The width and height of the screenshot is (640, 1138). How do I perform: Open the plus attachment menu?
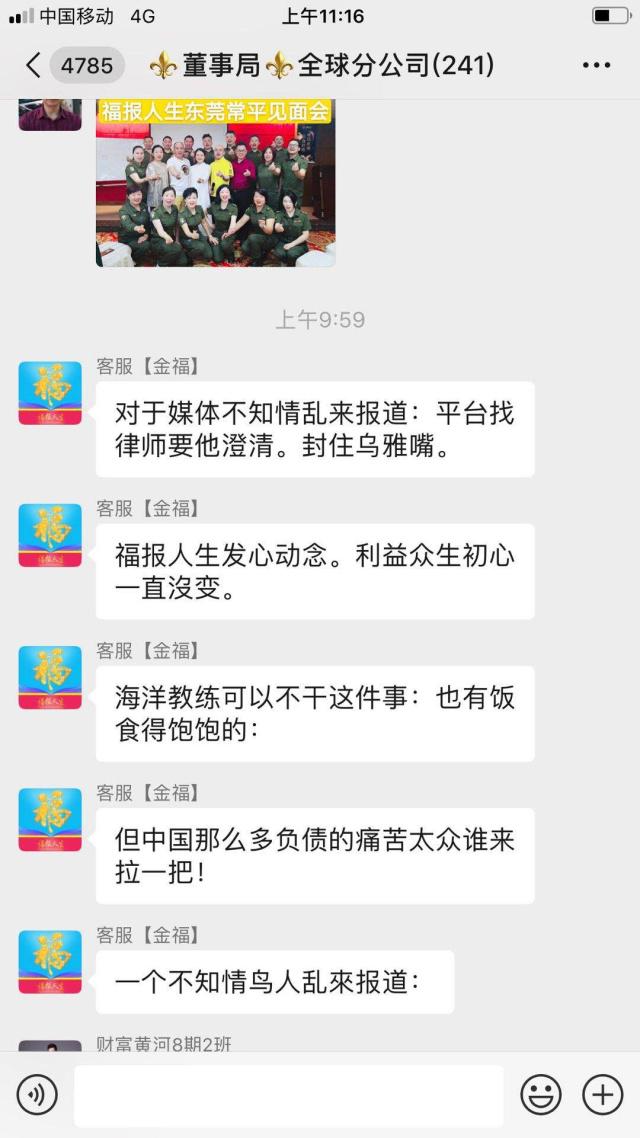(602, 1096)
